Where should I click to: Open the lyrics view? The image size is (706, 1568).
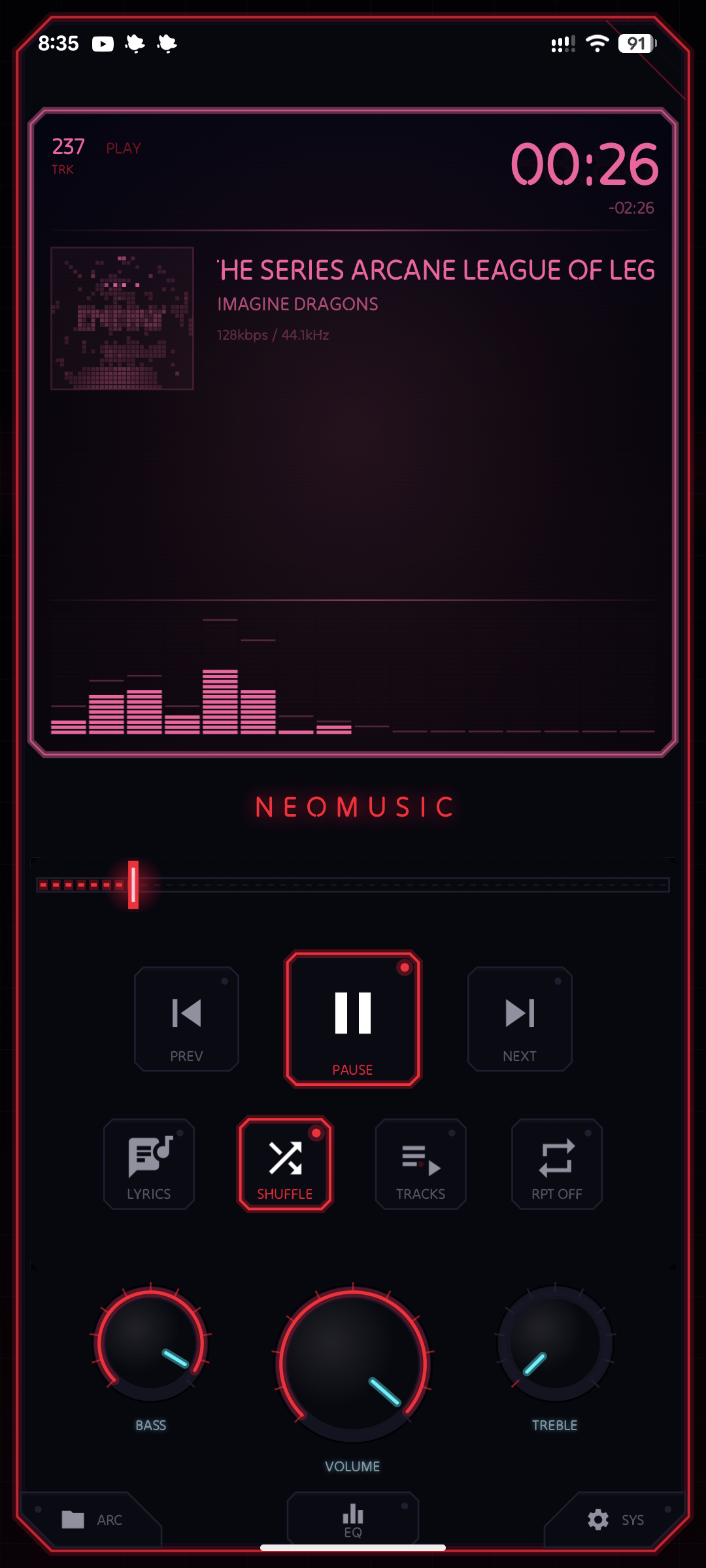pyautogui.click(x=149, y=1164)
